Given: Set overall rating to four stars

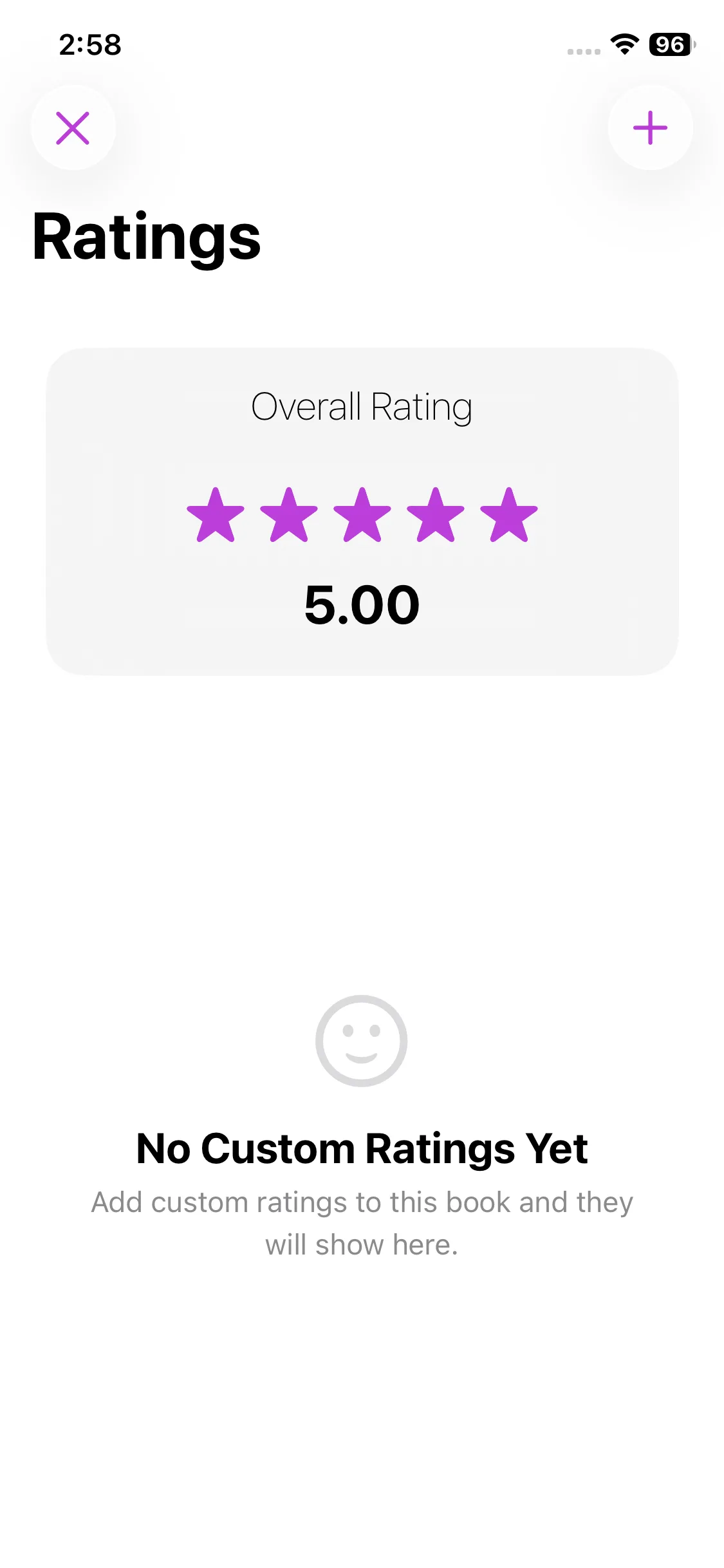Looking at the screenshot, I should pyautogui.click(x=436, y=516).
